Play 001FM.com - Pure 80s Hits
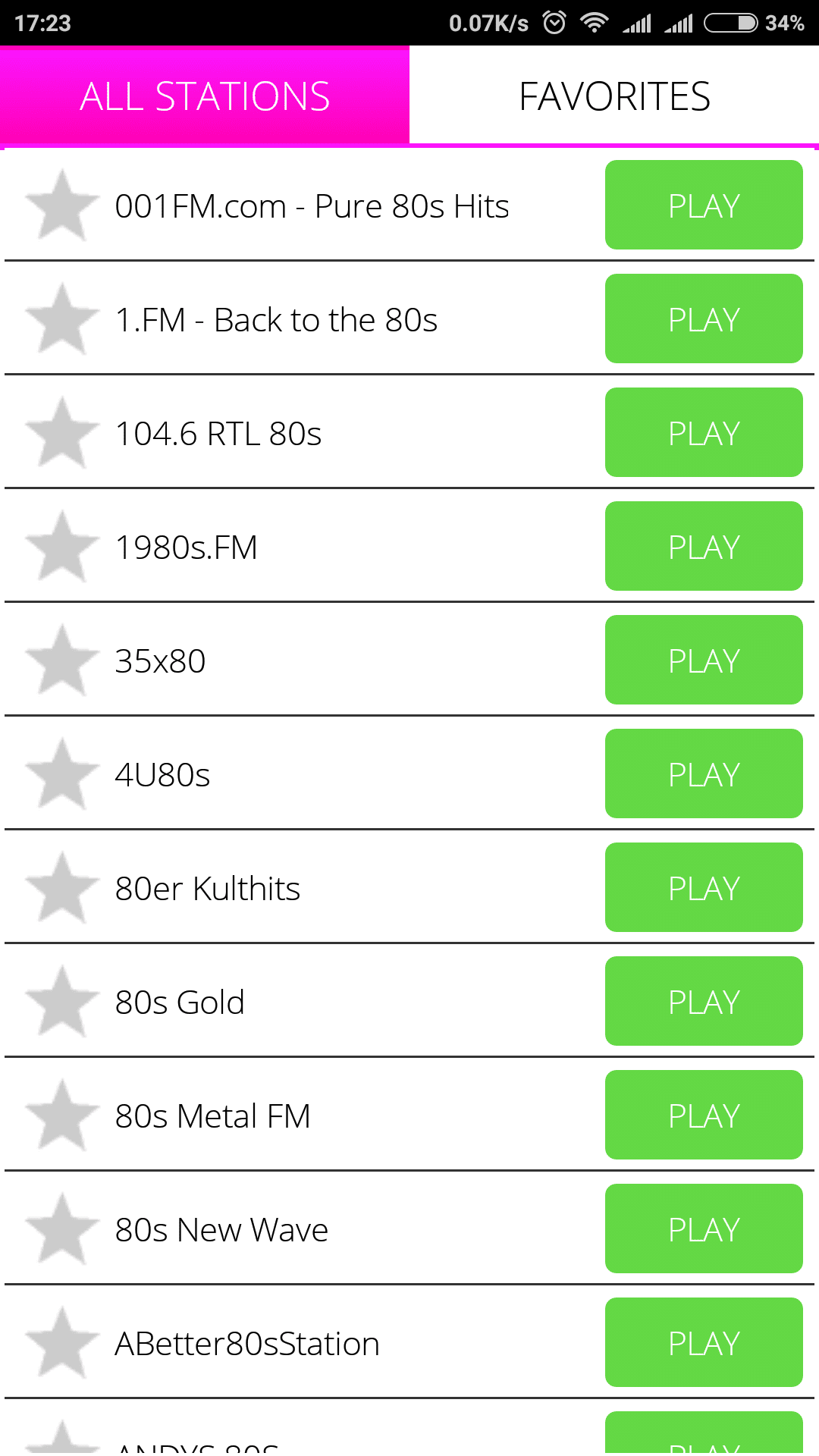Image resolution: width=819 pixels, height=1456 pixels. pyautogui.click(x=704, y=205)
